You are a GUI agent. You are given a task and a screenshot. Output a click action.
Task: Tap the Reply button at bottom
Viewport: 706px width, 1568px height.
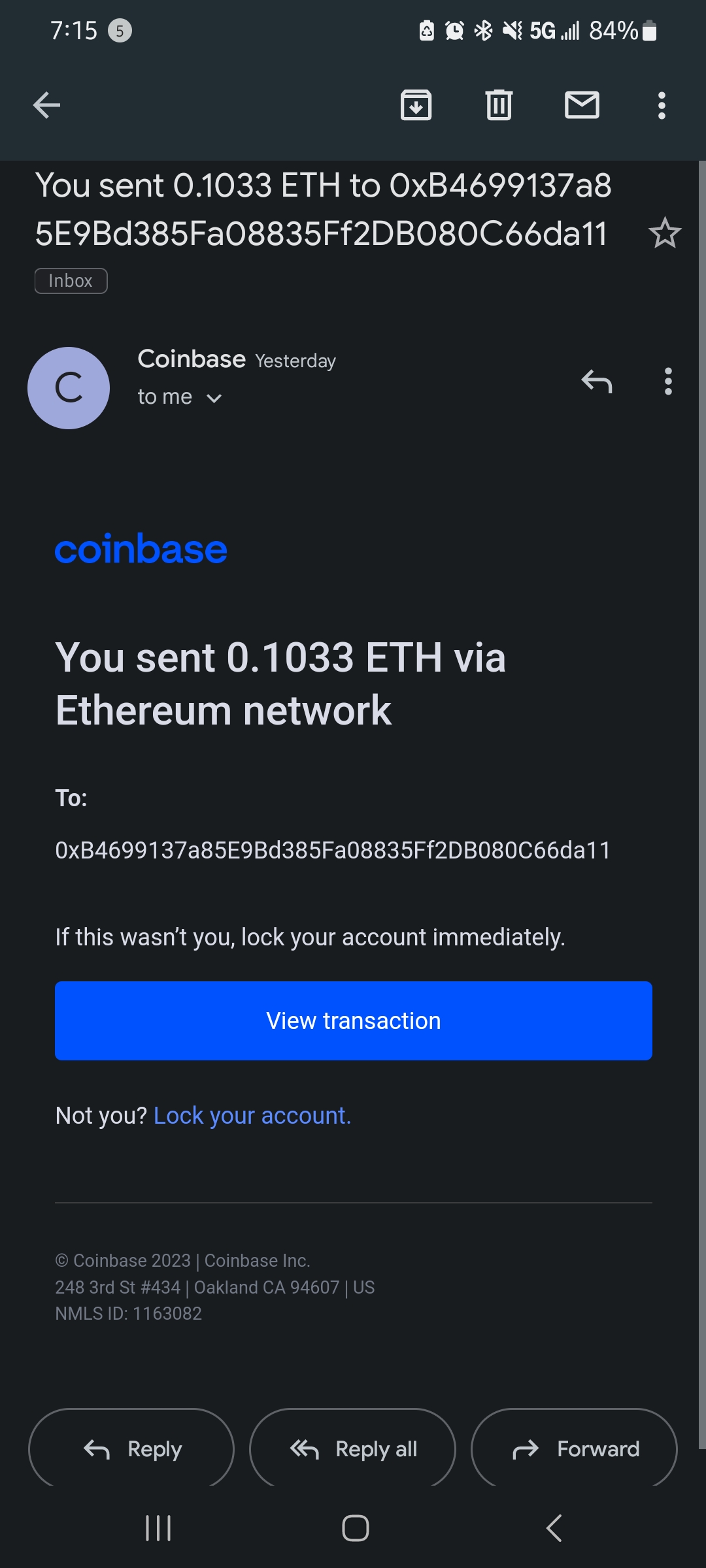pos(131,1449)
